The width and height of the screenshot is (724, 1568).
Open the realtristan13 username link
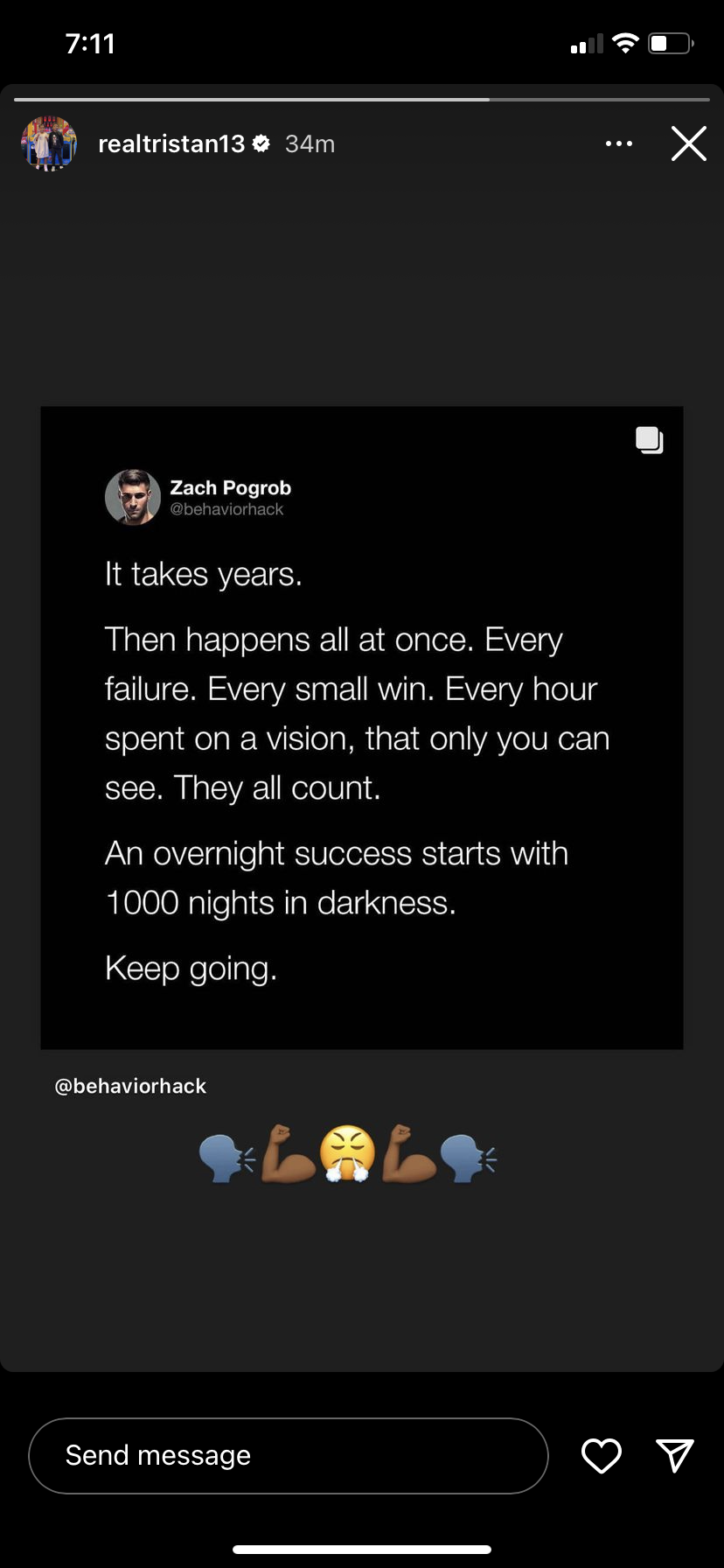click(171, 143)
